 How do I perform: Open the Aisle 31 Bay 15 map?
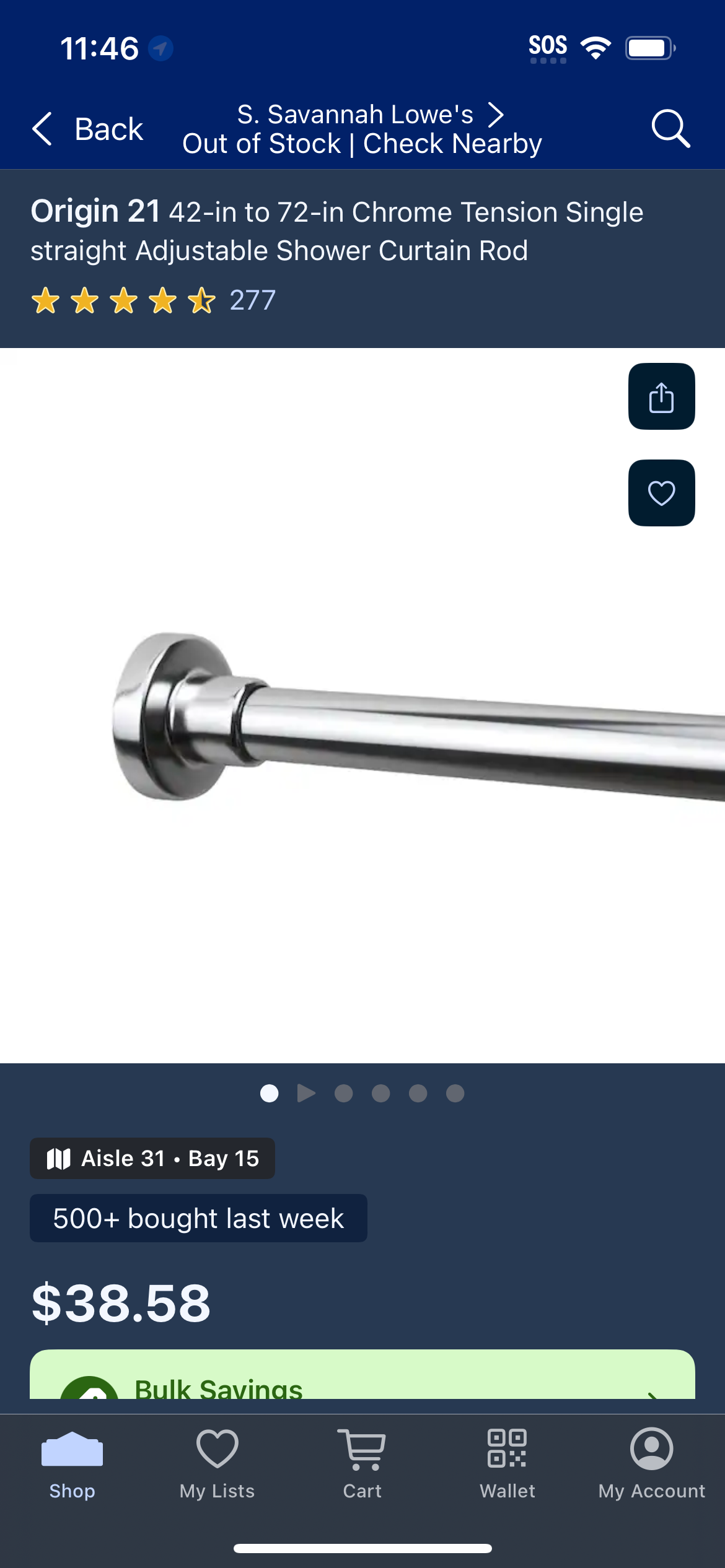tap(152, 1158)
